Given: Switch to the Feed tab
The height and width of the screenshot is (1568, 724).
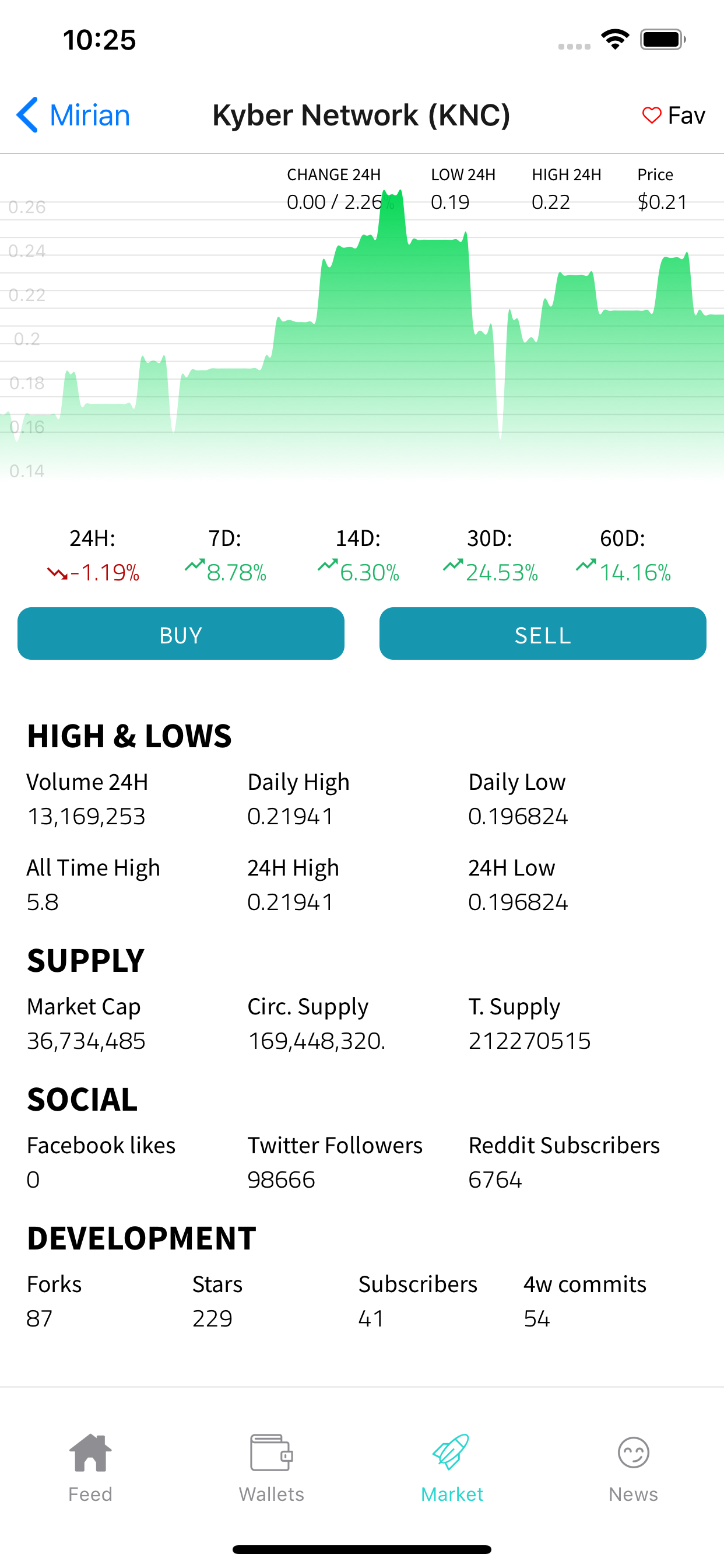Looking at the screenshot, I should coord(90,1468).
